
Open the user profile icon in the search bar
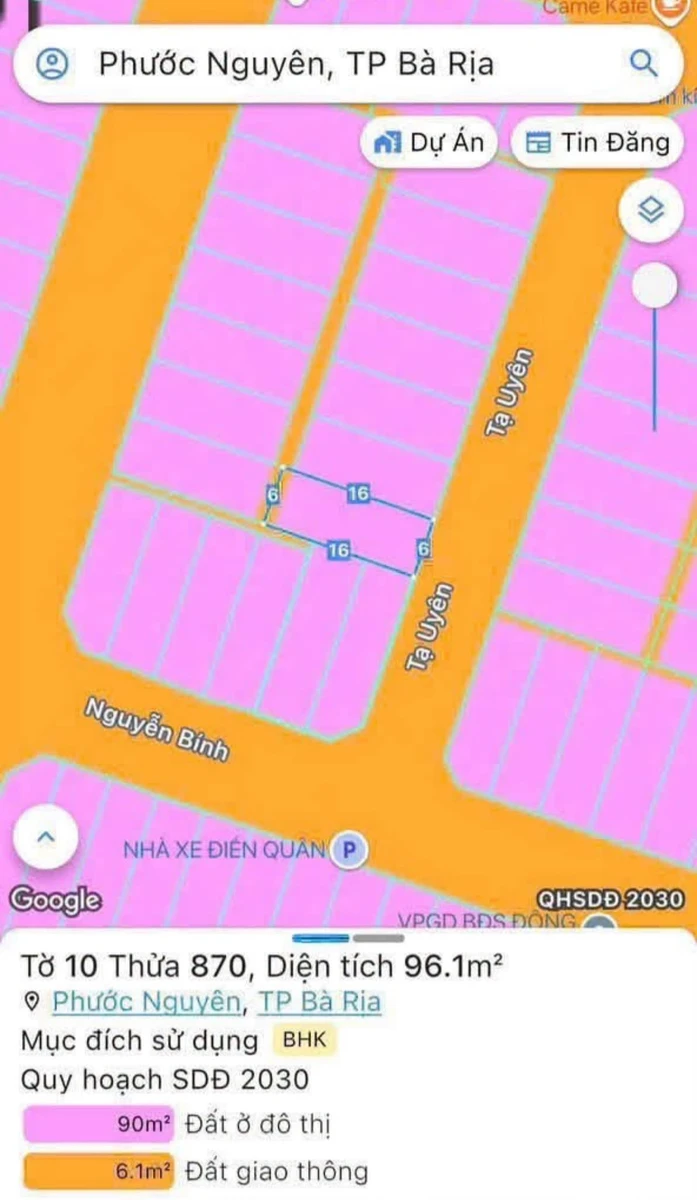click(x=51, y=65)
